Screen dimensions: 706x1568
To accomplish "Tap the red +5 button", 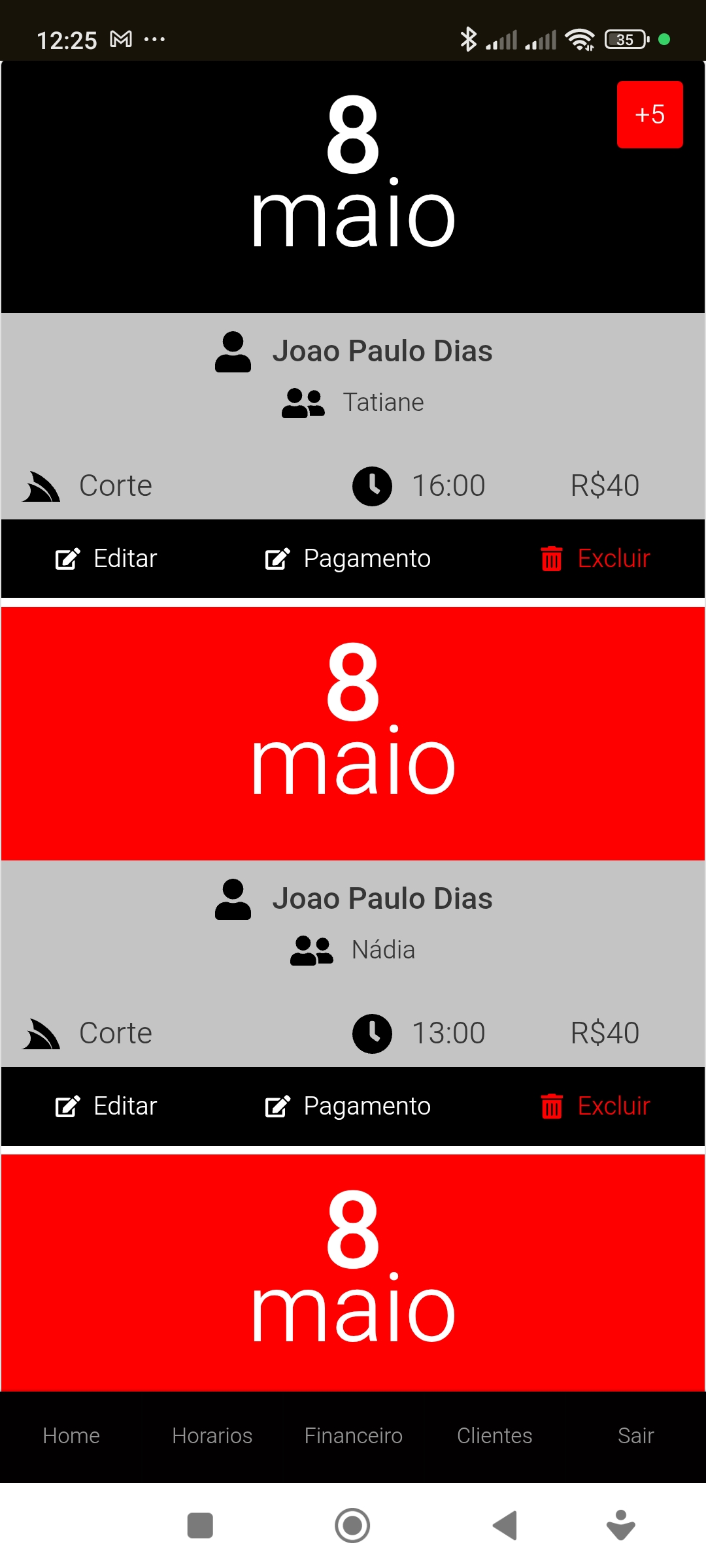I will (650, 114).
